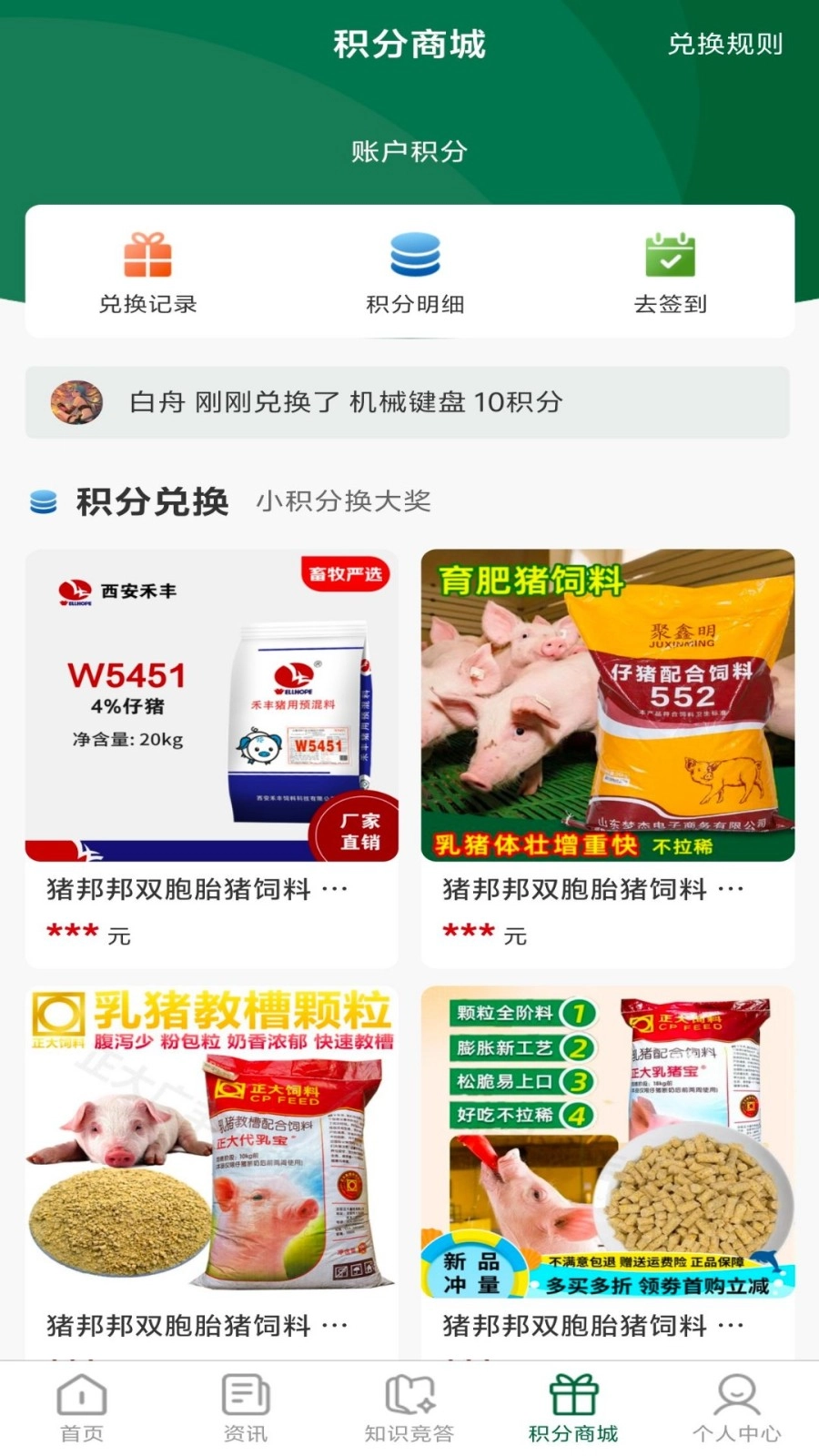Screen dimensions: 819x1456
Task: Select the 首页 home icon
Action: 82,1397
